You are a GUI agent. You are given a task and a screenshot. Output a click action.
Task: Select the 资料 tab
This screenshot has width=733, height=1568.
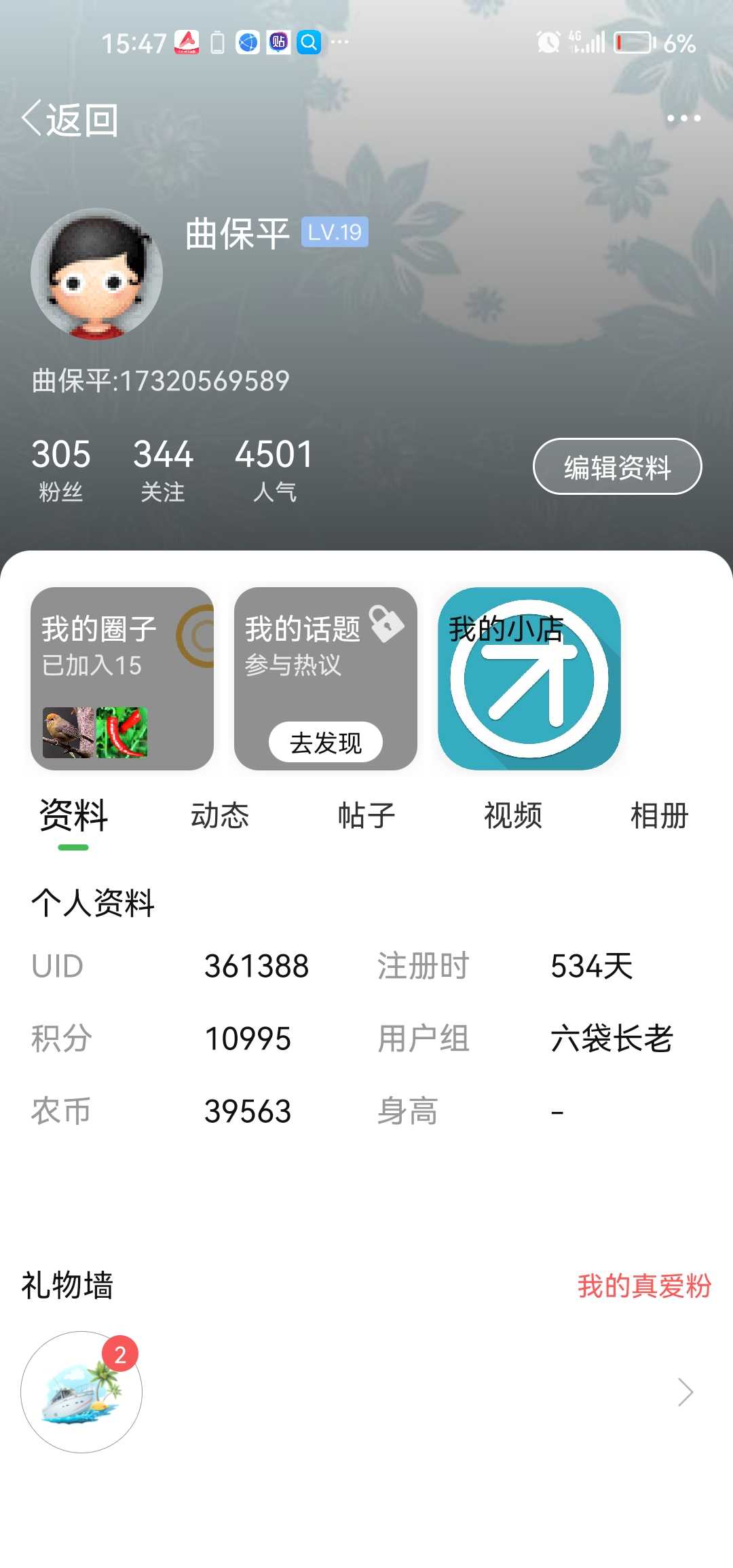[x=73, y=815]
